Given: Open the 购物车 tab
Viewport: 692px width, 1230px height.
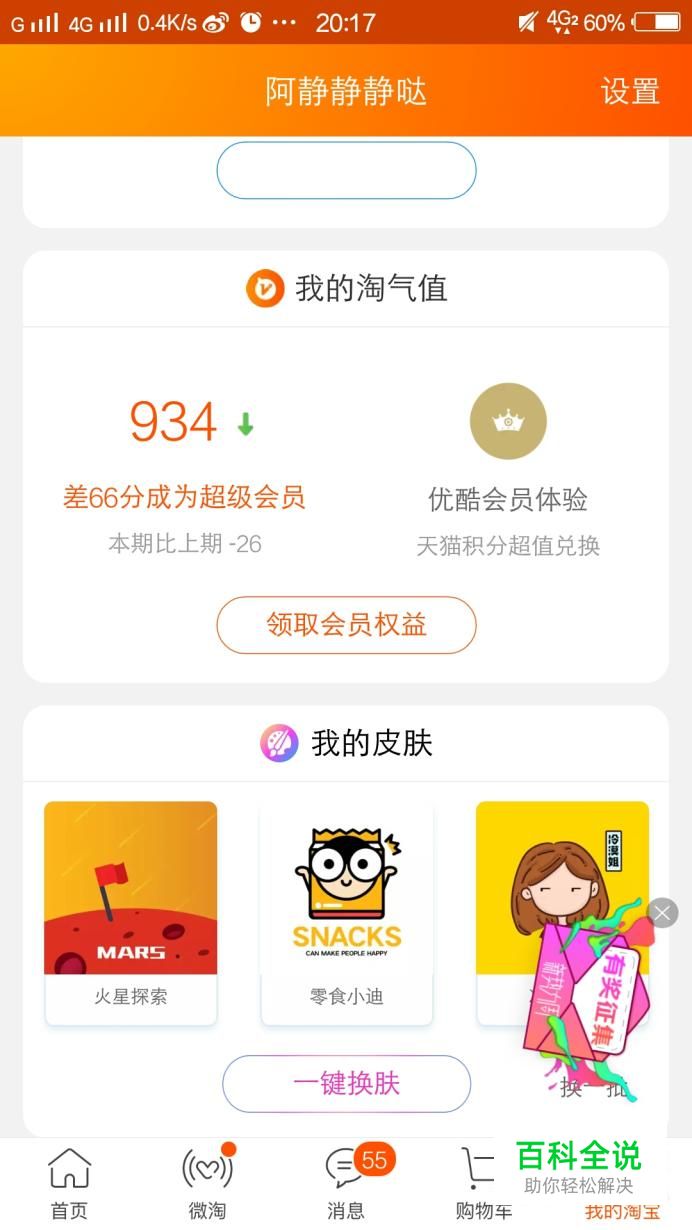Looking at the screenshot, I should [x=483, y=1183].
